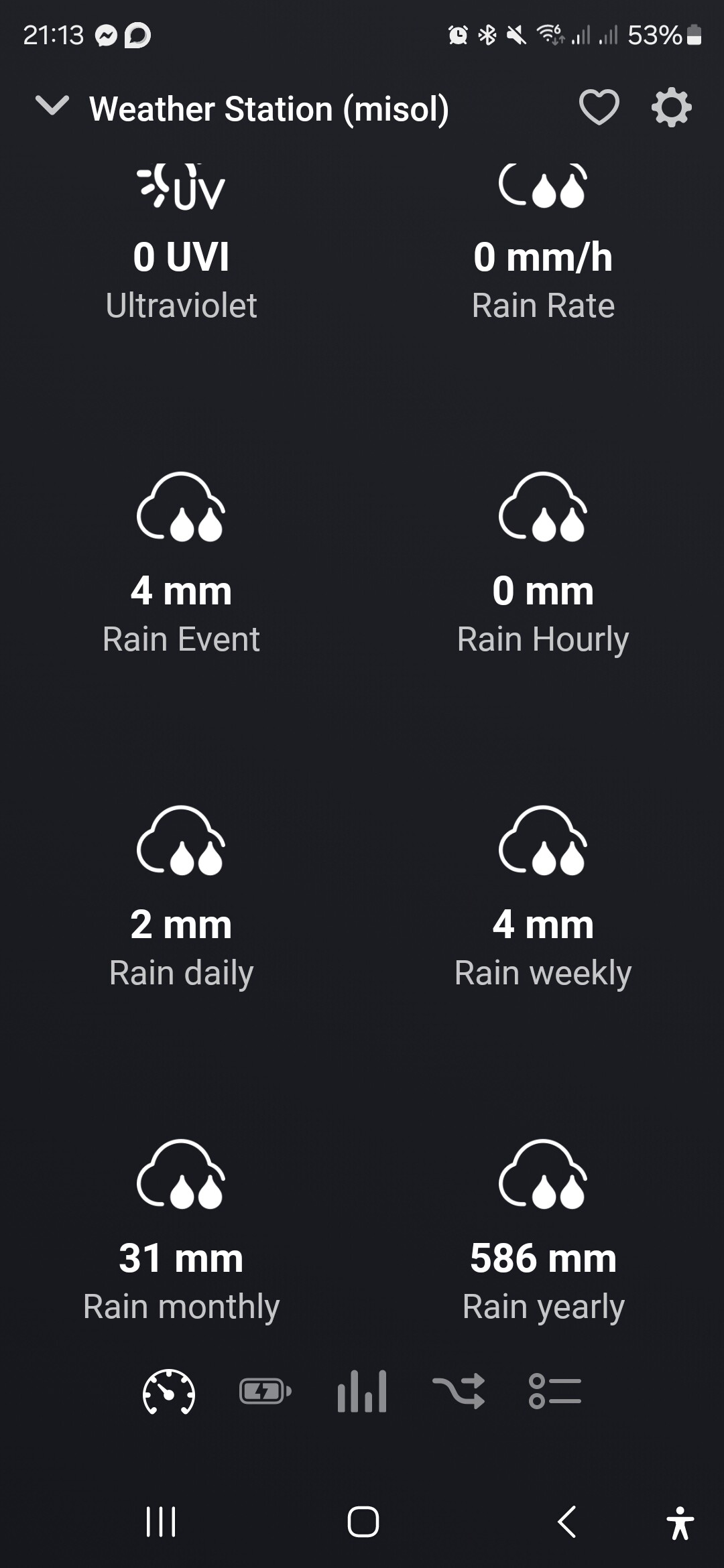Return to the home screen

pyautogui.click(x=363, y=1522)
